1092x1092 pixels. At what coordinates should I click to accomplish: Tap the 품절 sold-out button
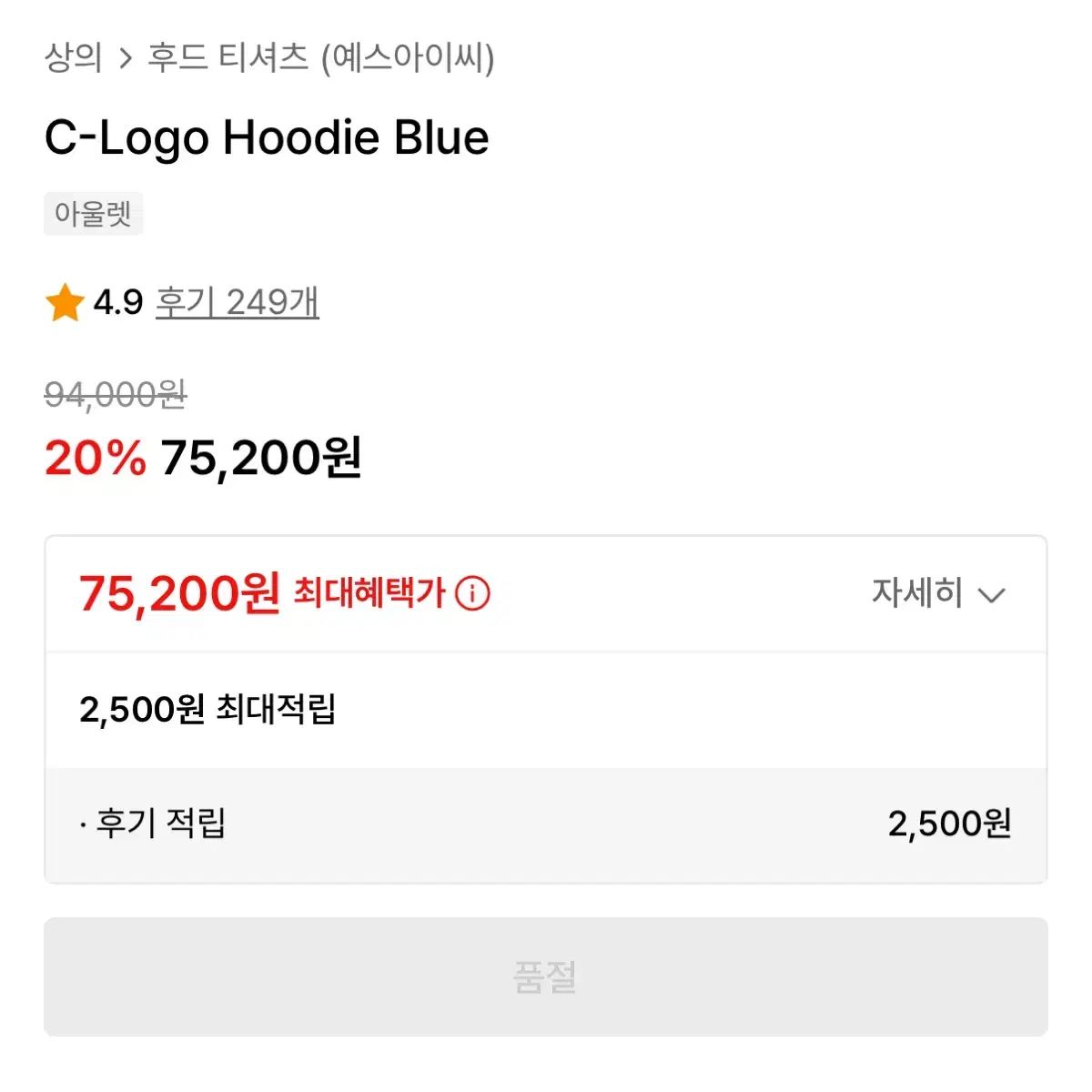pyautogui.click(x=546, y=976)
